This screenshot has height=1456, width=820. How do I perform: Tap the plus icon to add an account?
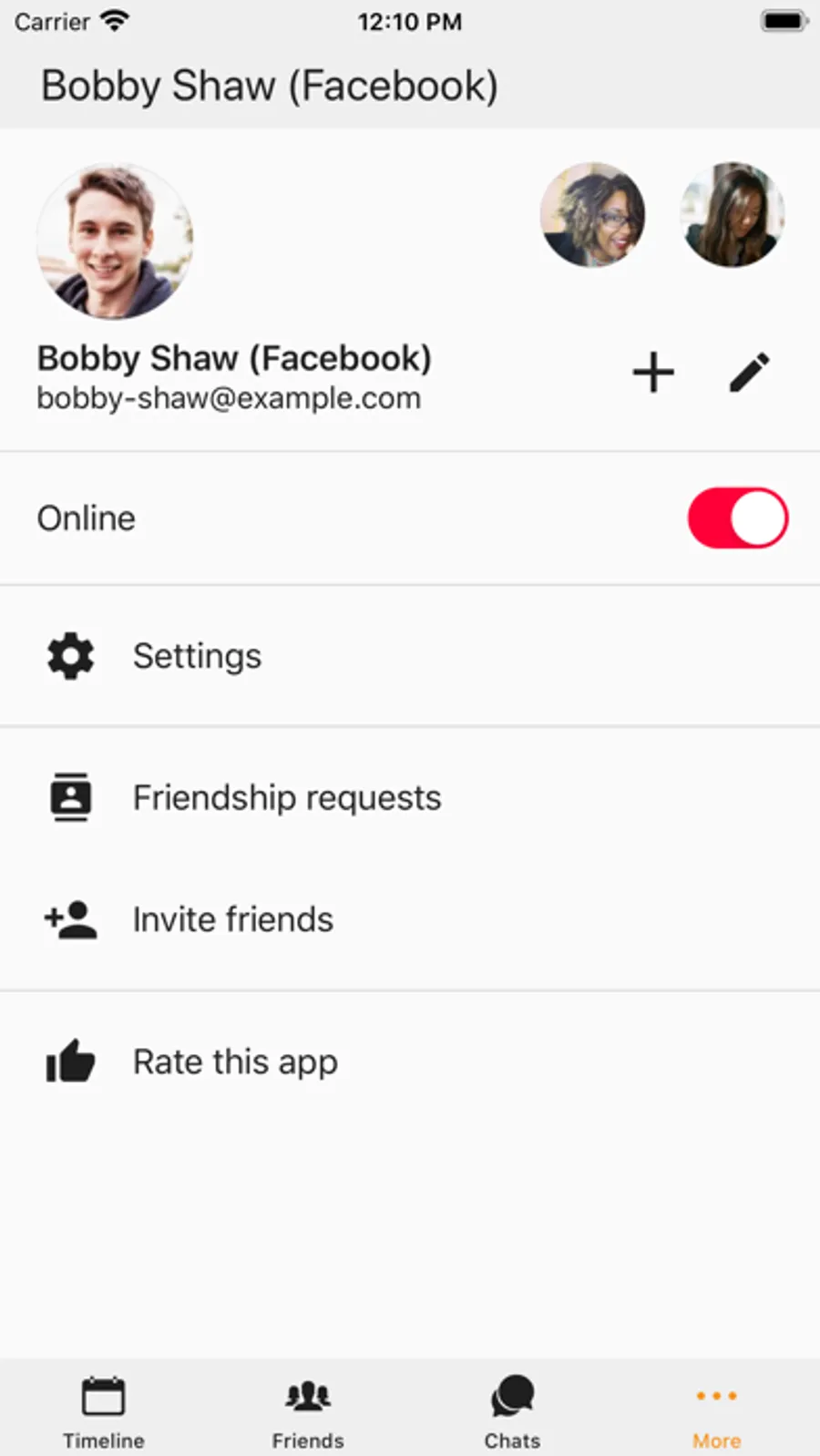(653, 373)
